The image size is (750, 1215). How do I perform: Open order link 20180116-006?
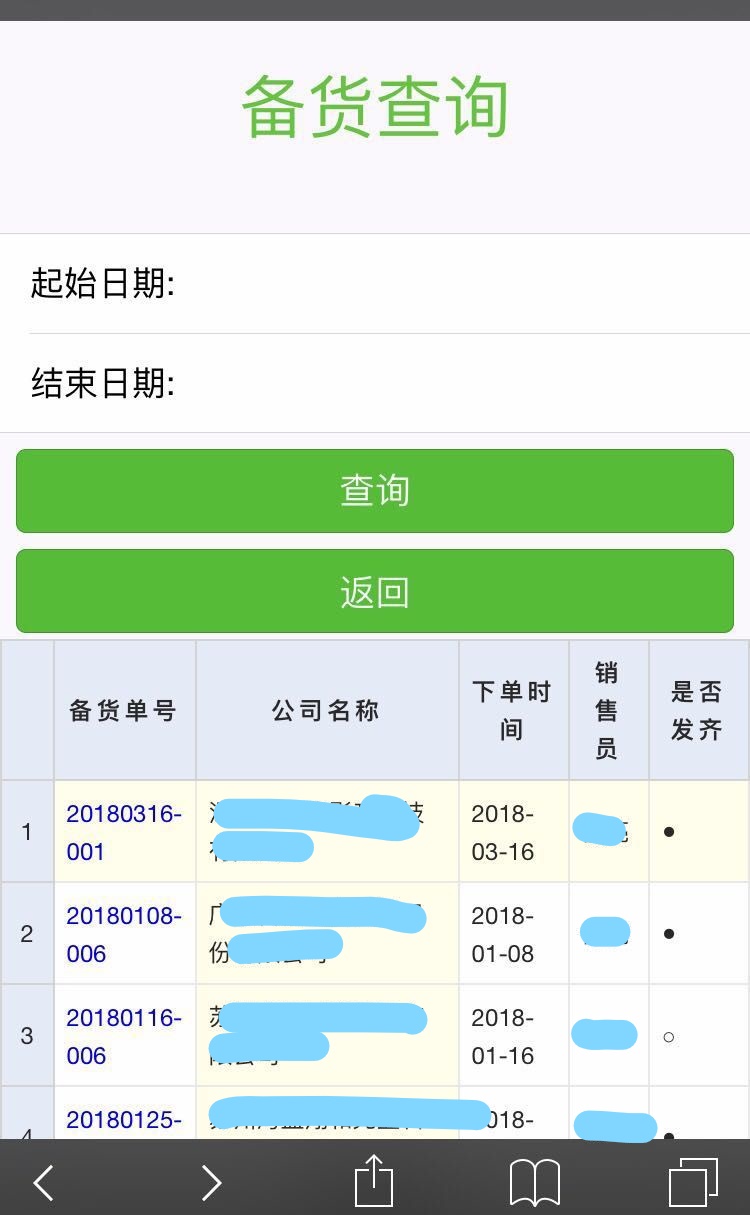[x=124, y=1036]
